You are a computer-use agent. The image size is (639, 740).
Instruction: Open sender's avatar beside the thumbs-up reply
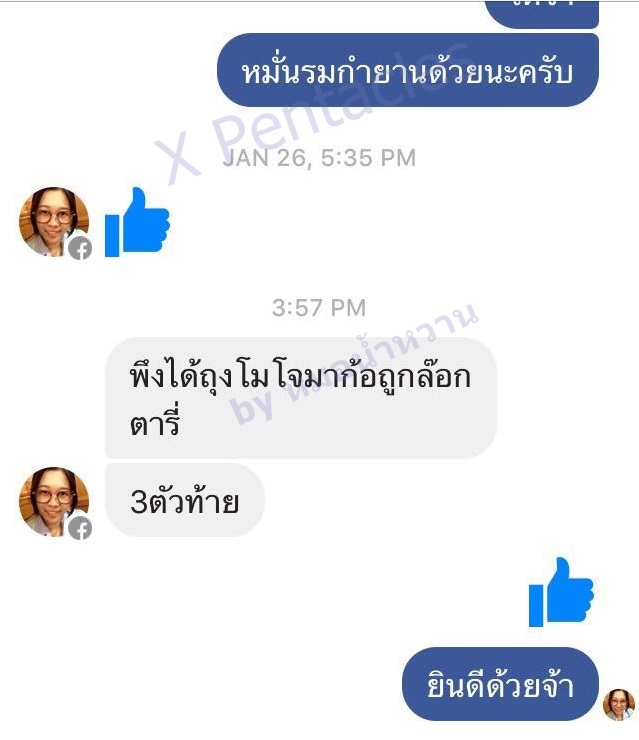(x=54, y=221)
